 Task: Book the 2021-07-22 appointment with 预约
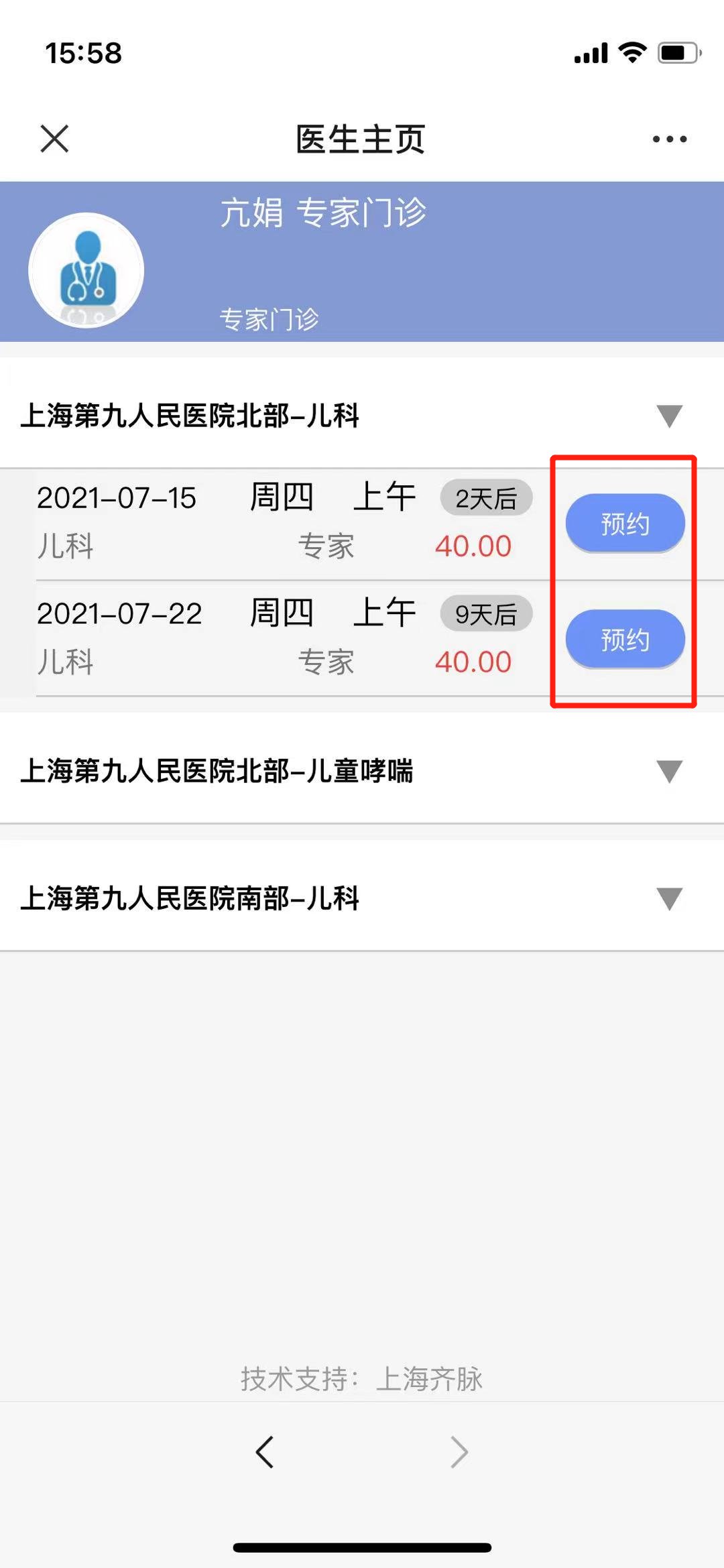click(625, 640)
